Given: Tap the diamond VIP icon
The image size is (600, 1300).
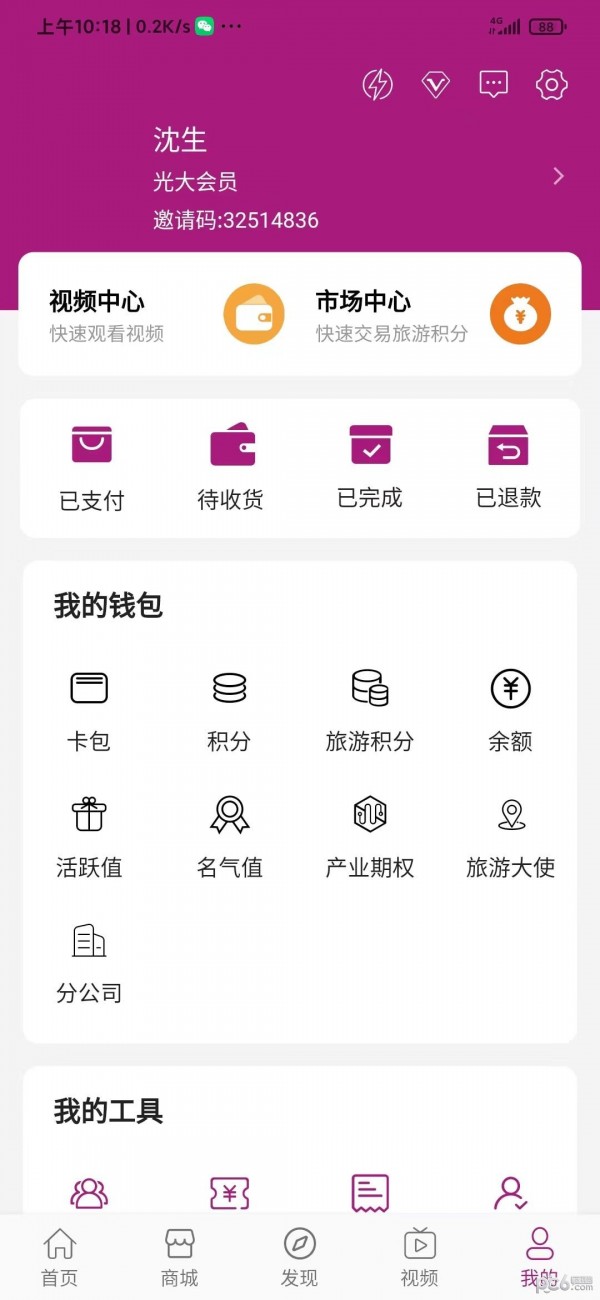Looking at the screenshot, I should (x=435, y=85).
